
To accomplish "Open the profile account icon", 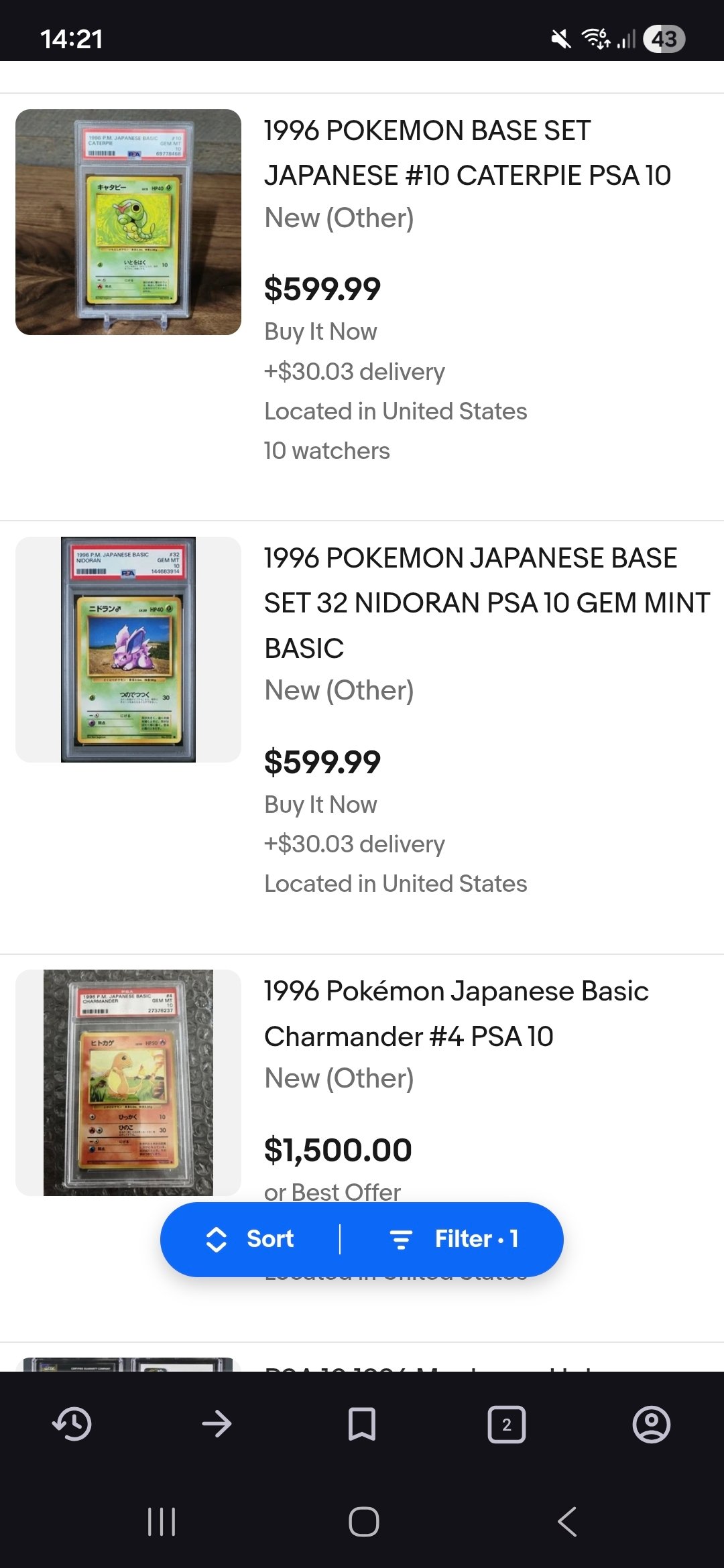I will (651, 1424).
